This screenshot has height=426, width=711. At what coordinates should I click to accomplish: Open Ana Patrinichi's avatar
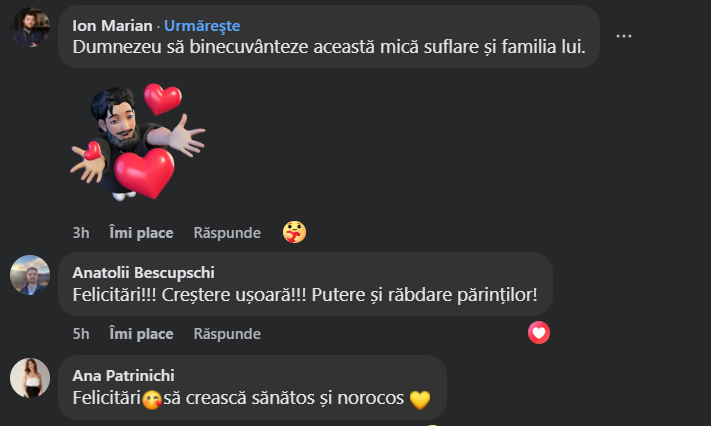30,378
